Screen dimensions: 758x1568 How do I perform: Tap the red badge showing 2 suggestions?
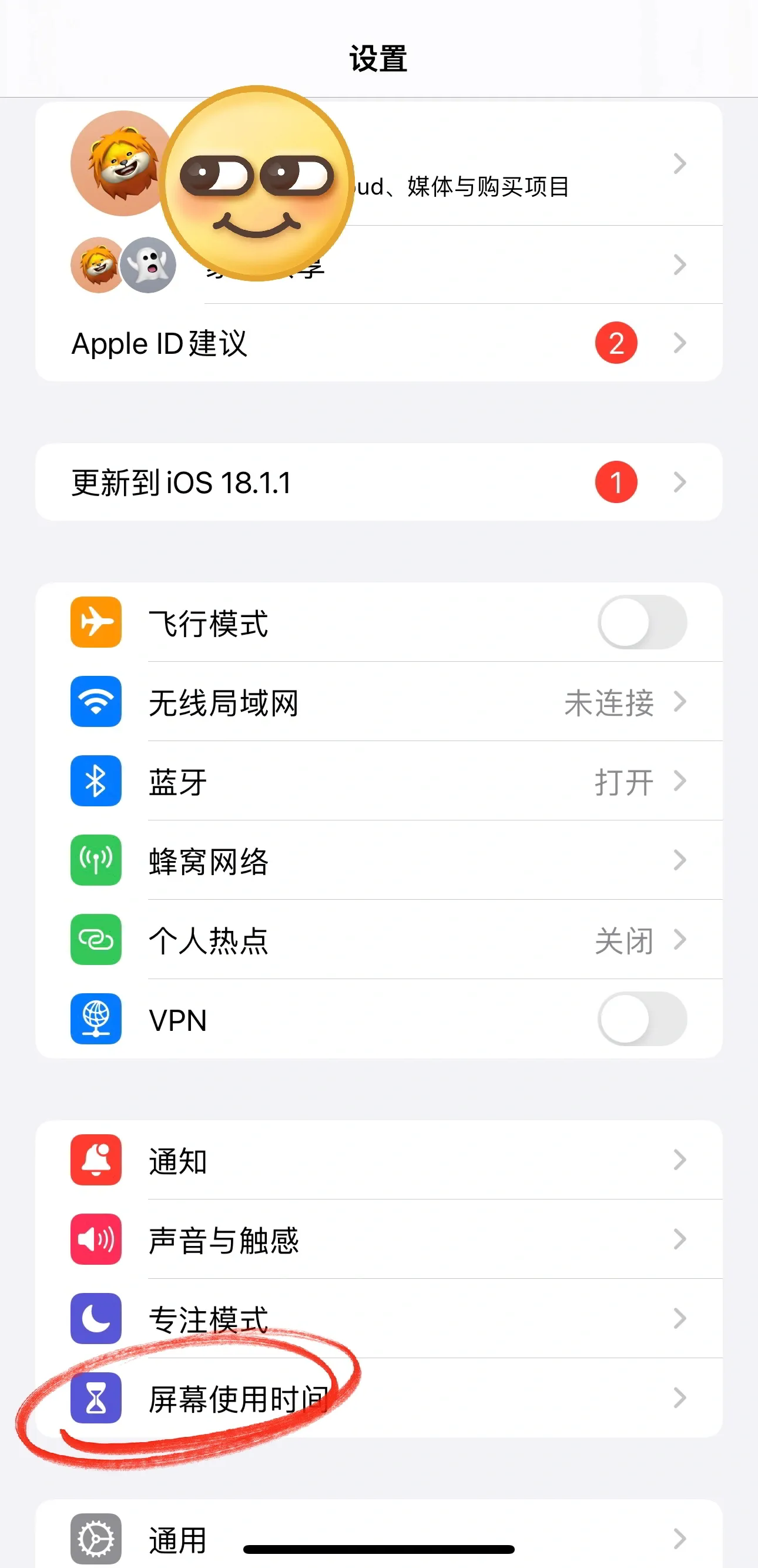(616, 343)
